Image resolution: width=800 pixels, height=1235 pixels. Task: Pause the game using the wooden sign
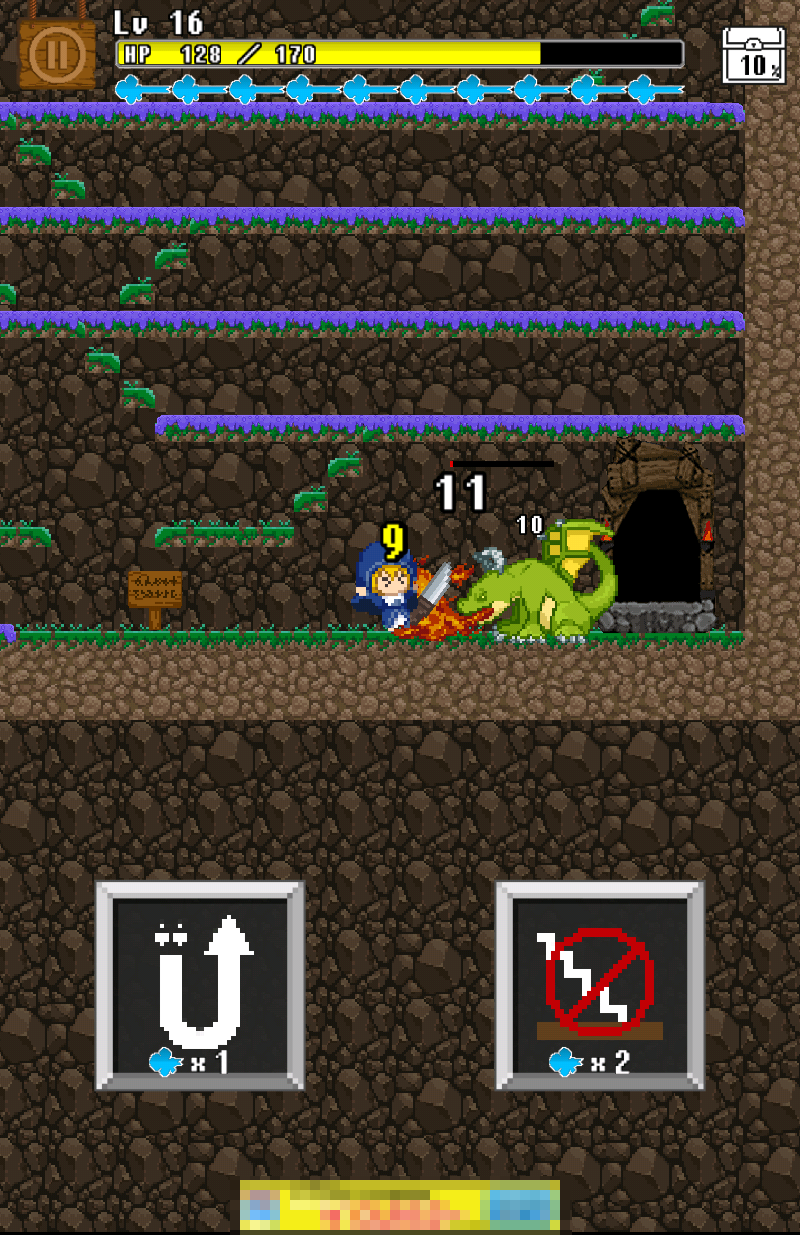click(x=57, y=55)
